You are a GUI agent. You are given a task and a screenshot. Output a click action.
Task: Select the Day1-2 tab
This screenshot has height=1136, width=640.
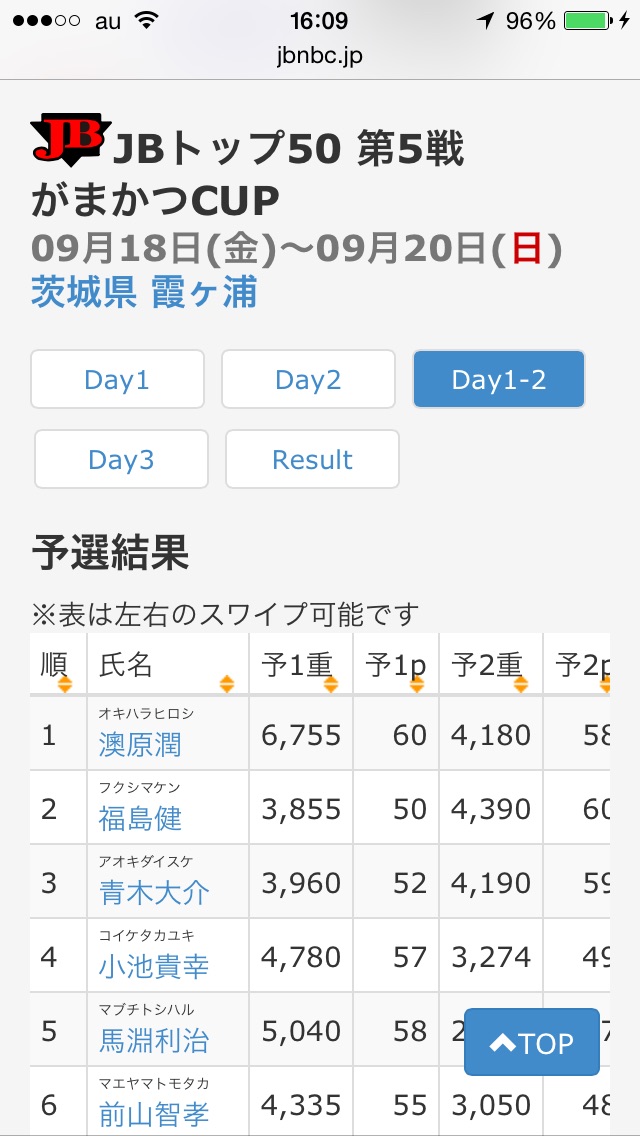point(499,379)
